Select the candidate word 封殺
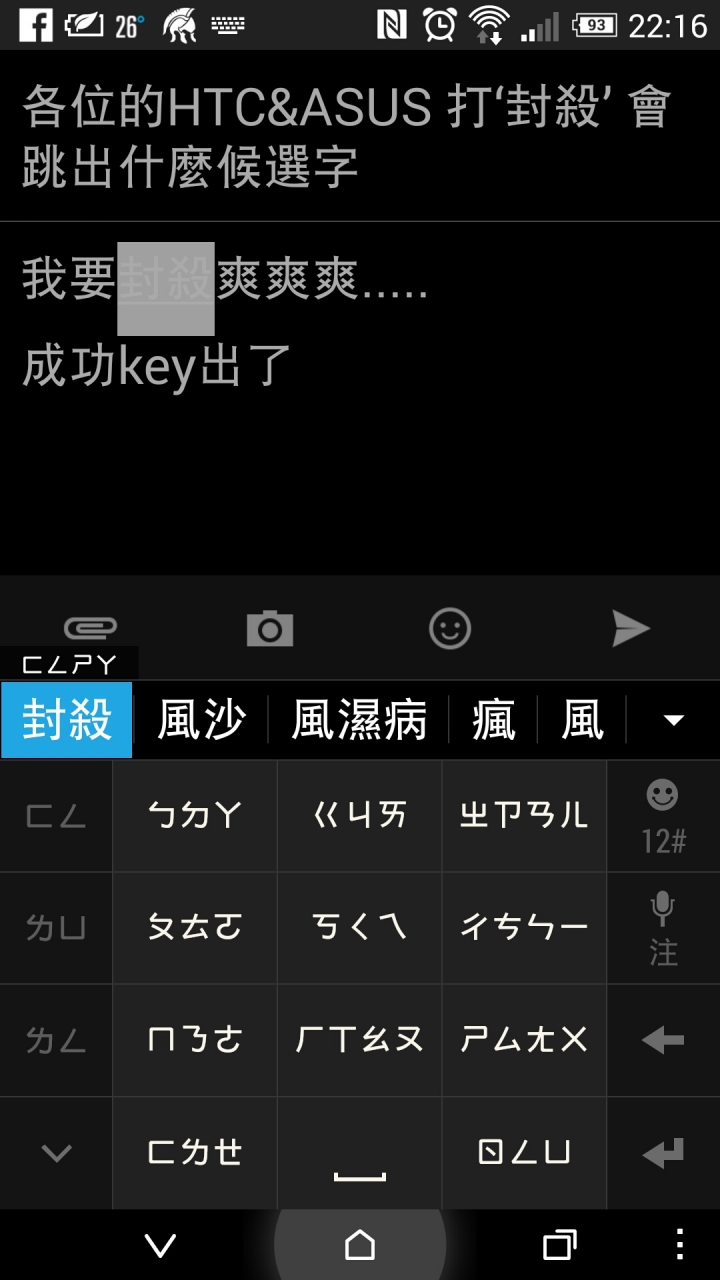This screenshot has width=720, height=1280. coord(67,720)
